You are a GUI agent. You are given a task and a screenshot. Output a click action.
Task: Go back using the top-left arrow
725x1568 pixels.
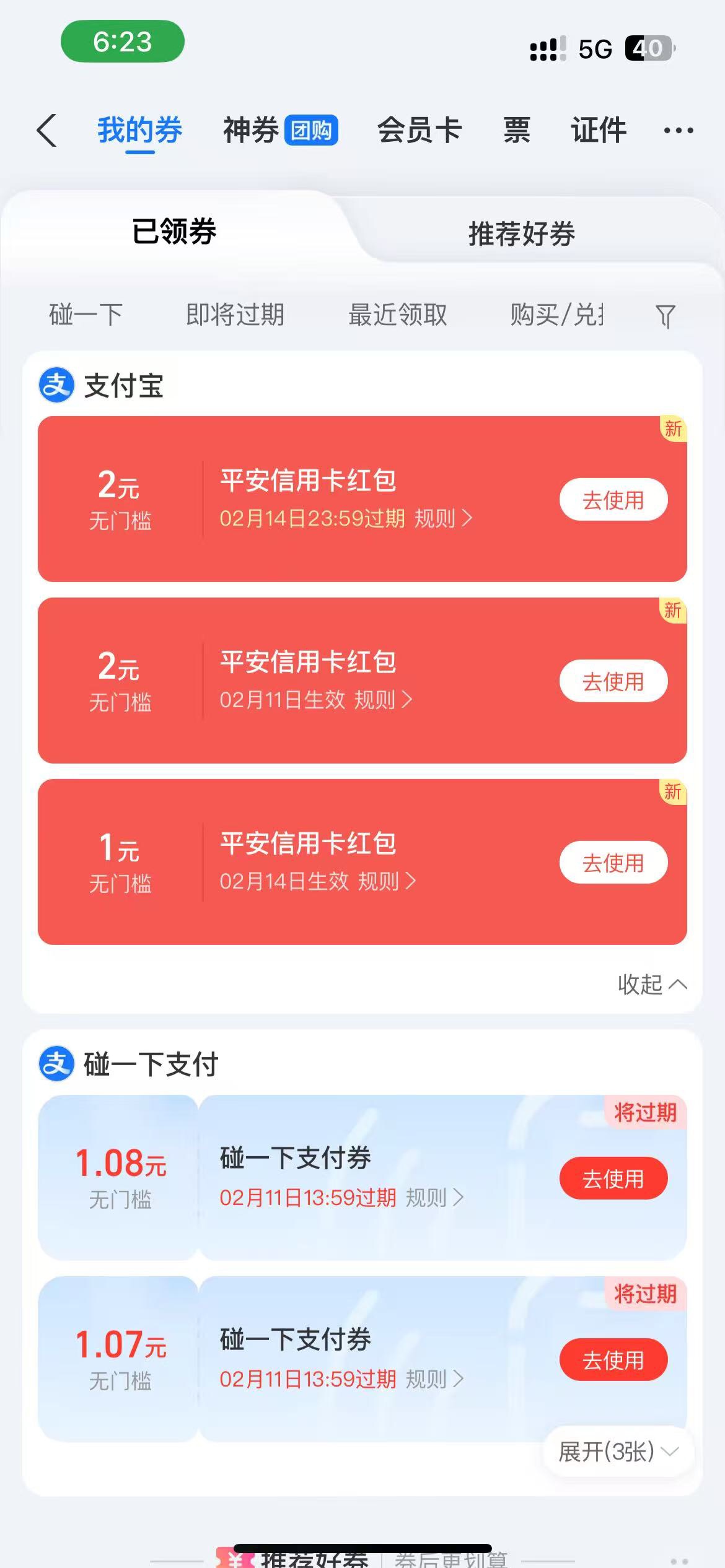47,131
